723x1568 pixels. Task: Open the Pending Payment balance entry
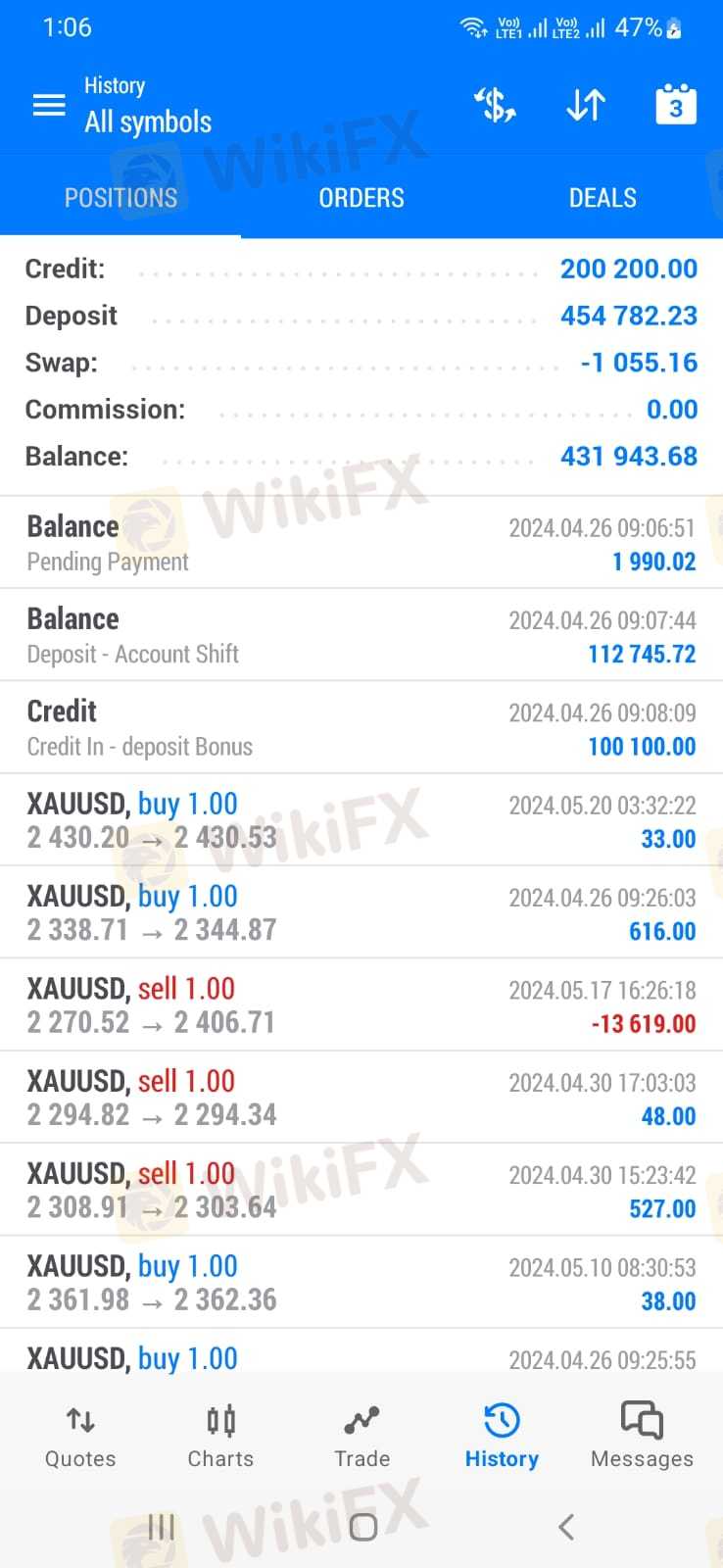click(x=361, y=543)
